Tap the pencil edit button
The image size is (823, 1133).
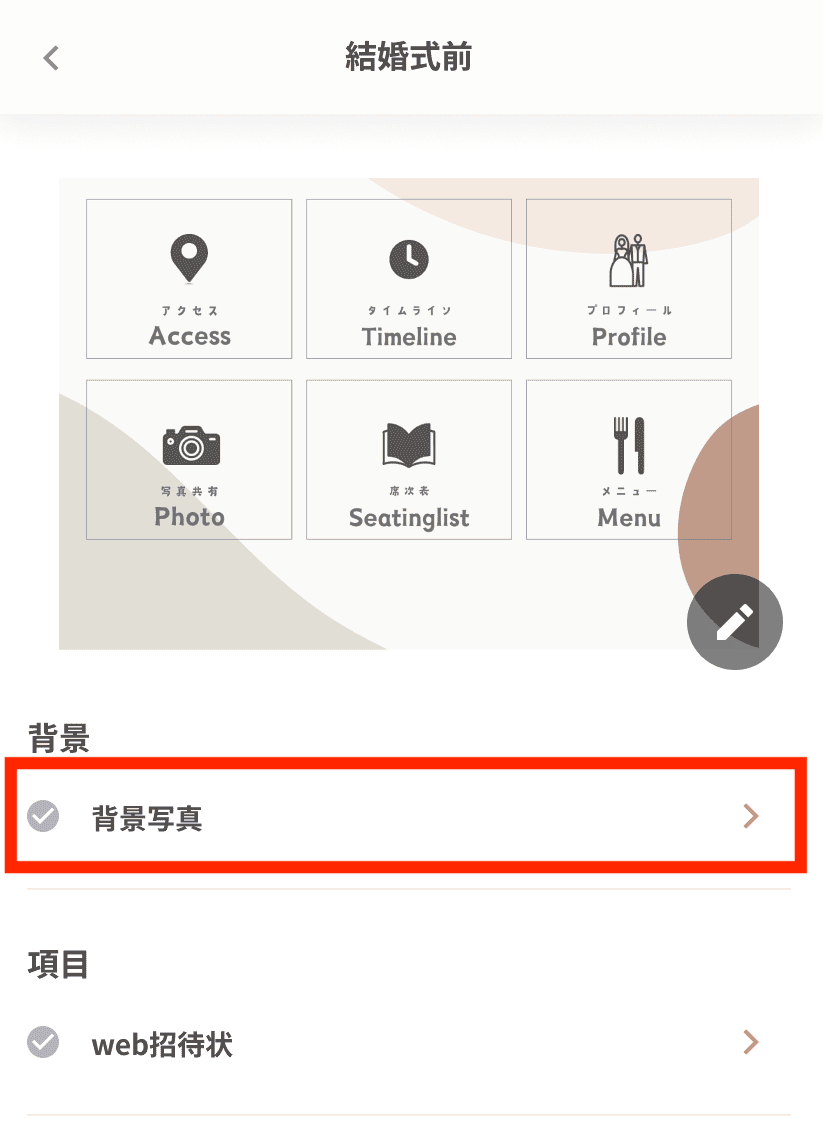(734, 622)
